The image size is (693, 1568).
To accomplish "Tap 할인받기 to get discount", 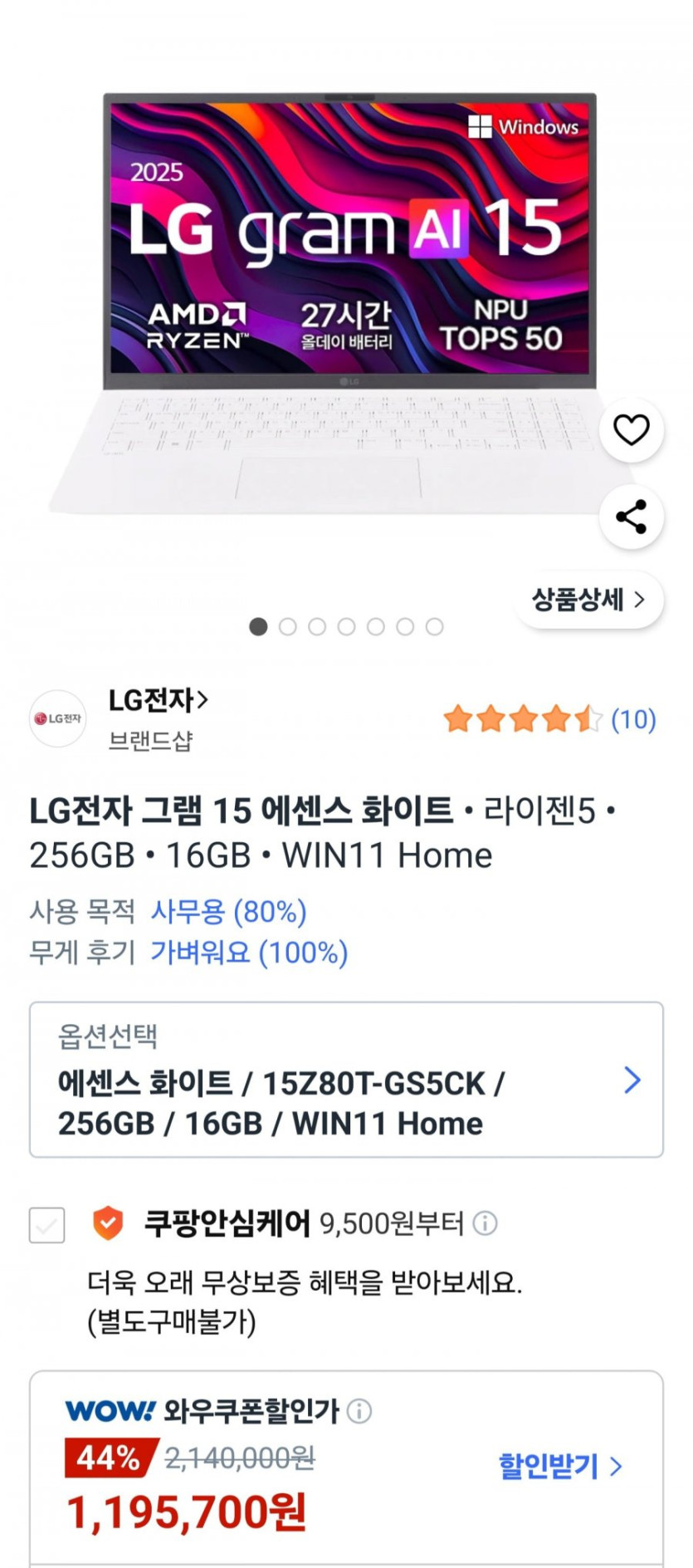I will pyautogui.click(x=560, y=1467).
